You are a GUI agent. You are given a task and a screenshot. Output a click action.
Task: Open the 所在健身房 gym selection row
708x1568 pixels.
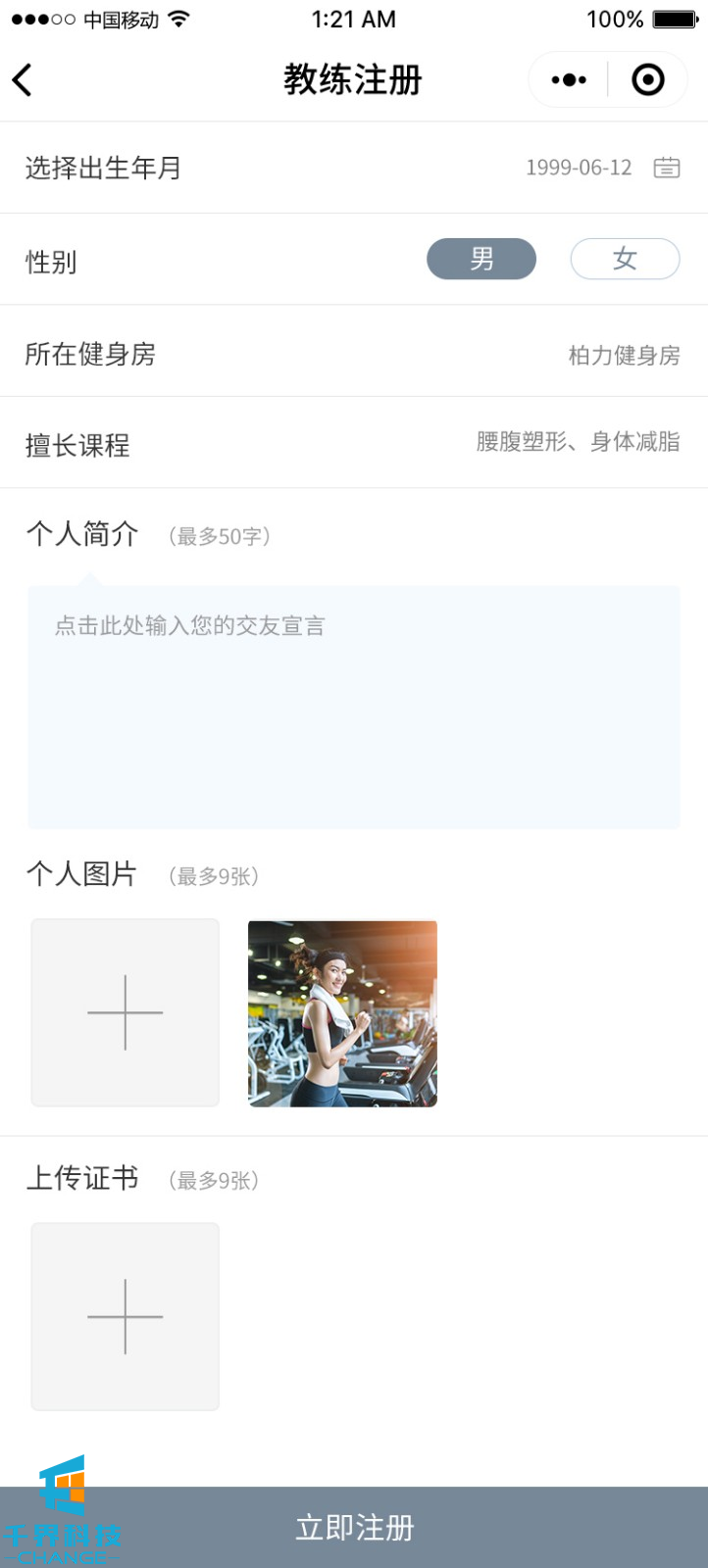(x=353, y=354)
